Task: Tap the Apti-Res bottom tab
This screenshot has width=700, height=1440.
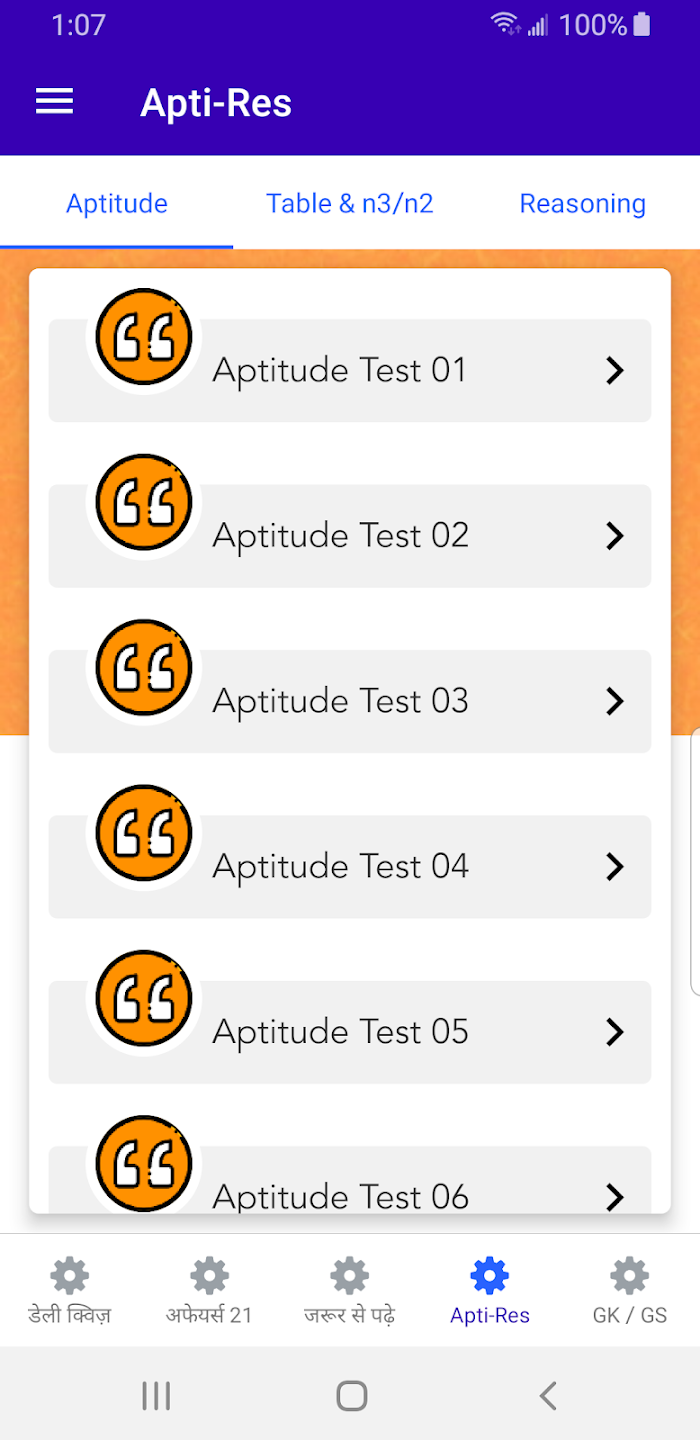Action: pos(490,1291)
